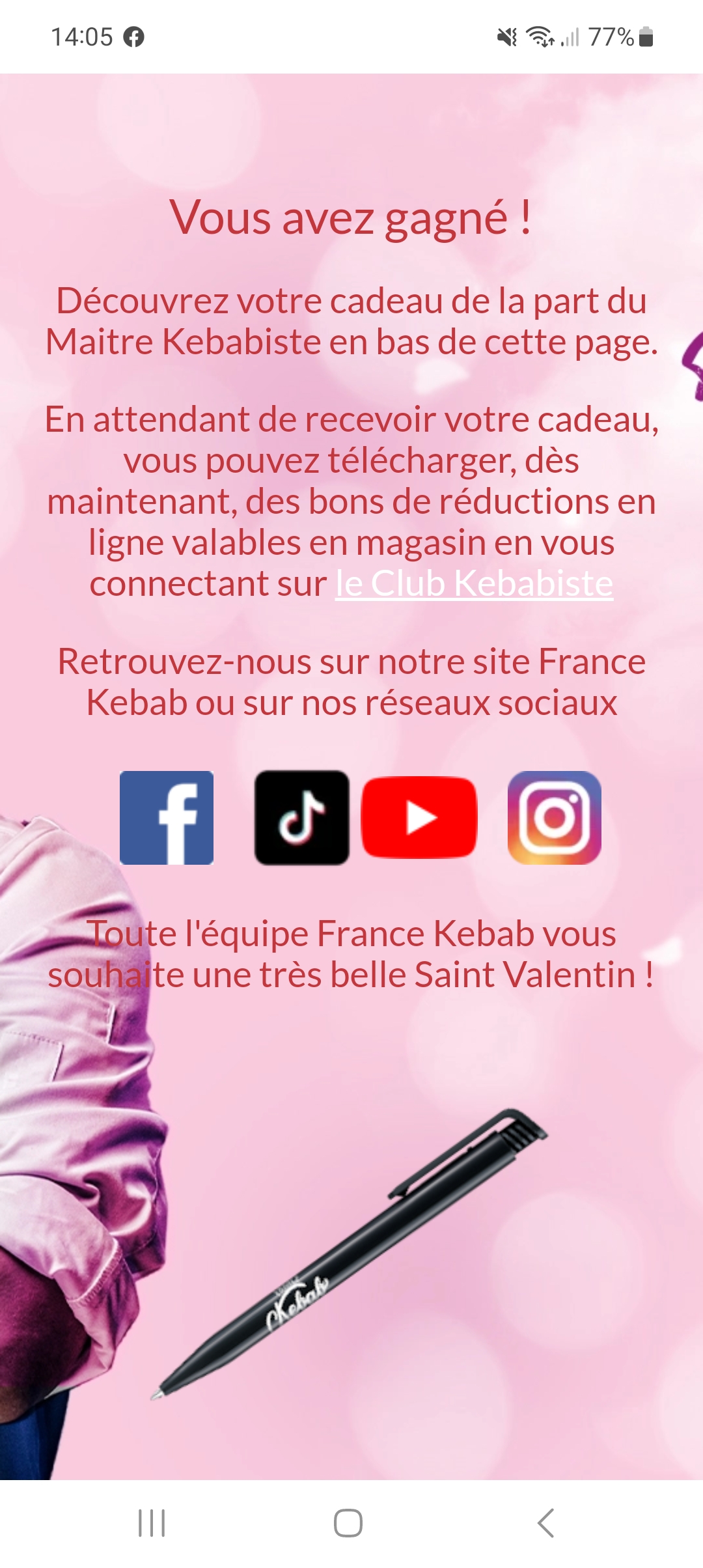
Task: Open France Kebab's Facebook page
Action: [x=167, y=818]
